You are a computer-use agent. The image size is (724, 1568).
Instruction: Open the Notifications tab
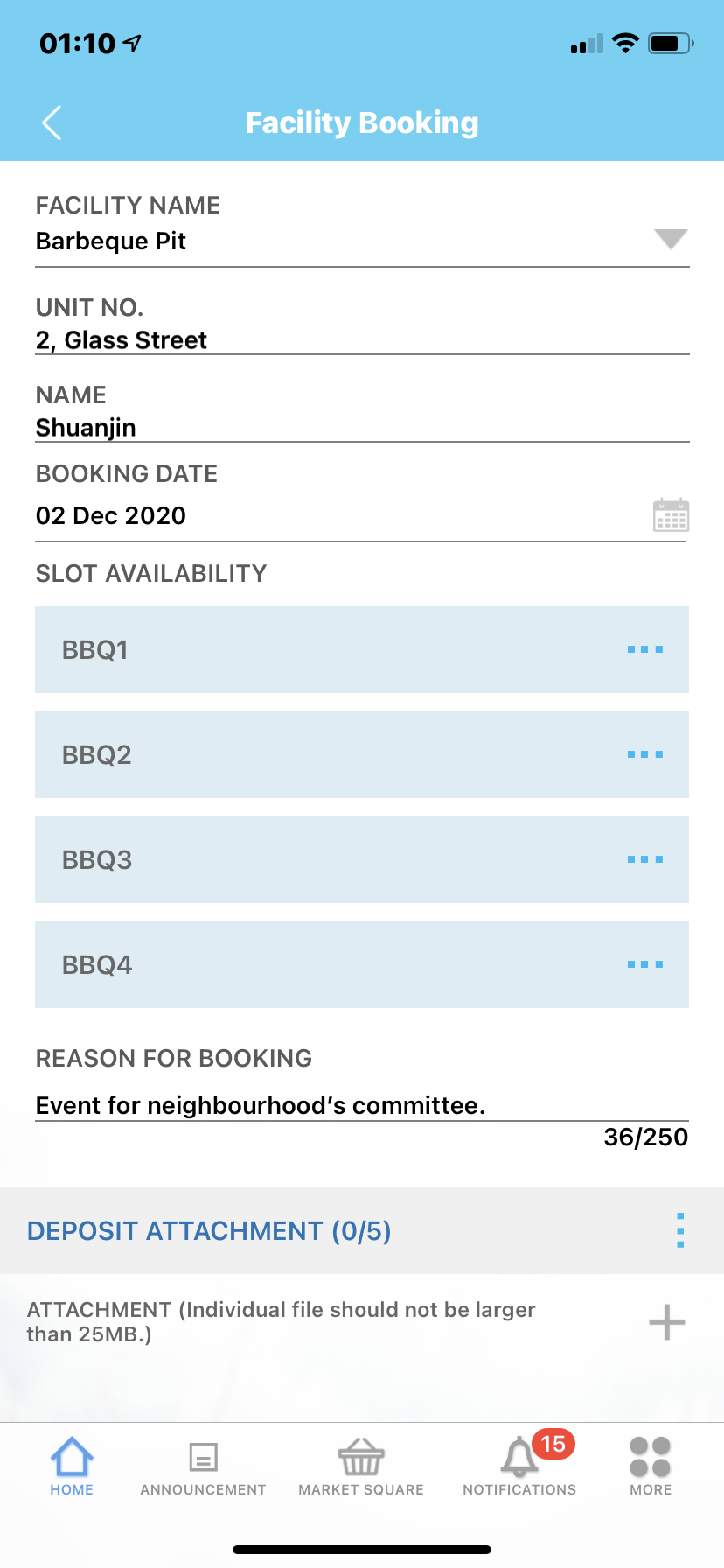(x=519, y=1466)
